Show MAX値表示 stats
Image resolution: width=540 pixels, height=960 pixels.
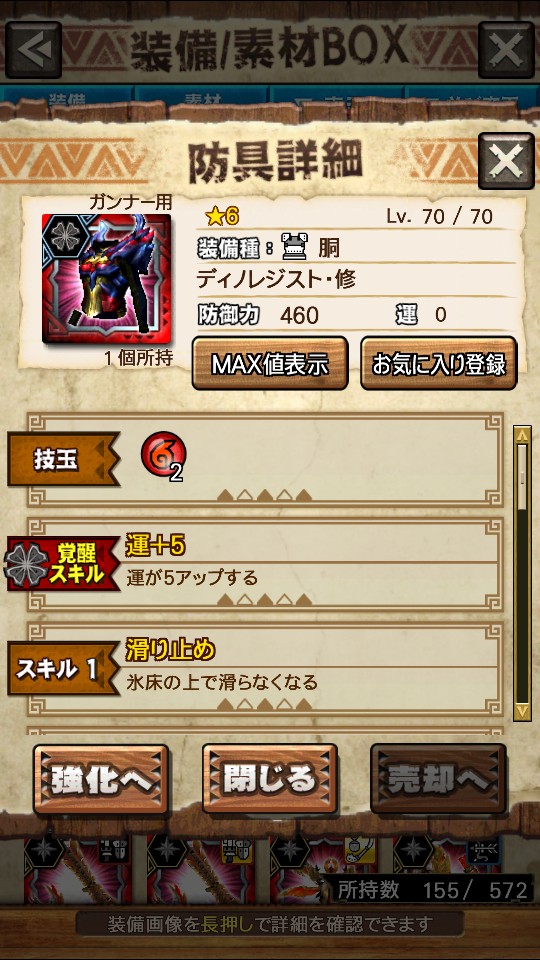coord(270,364)
